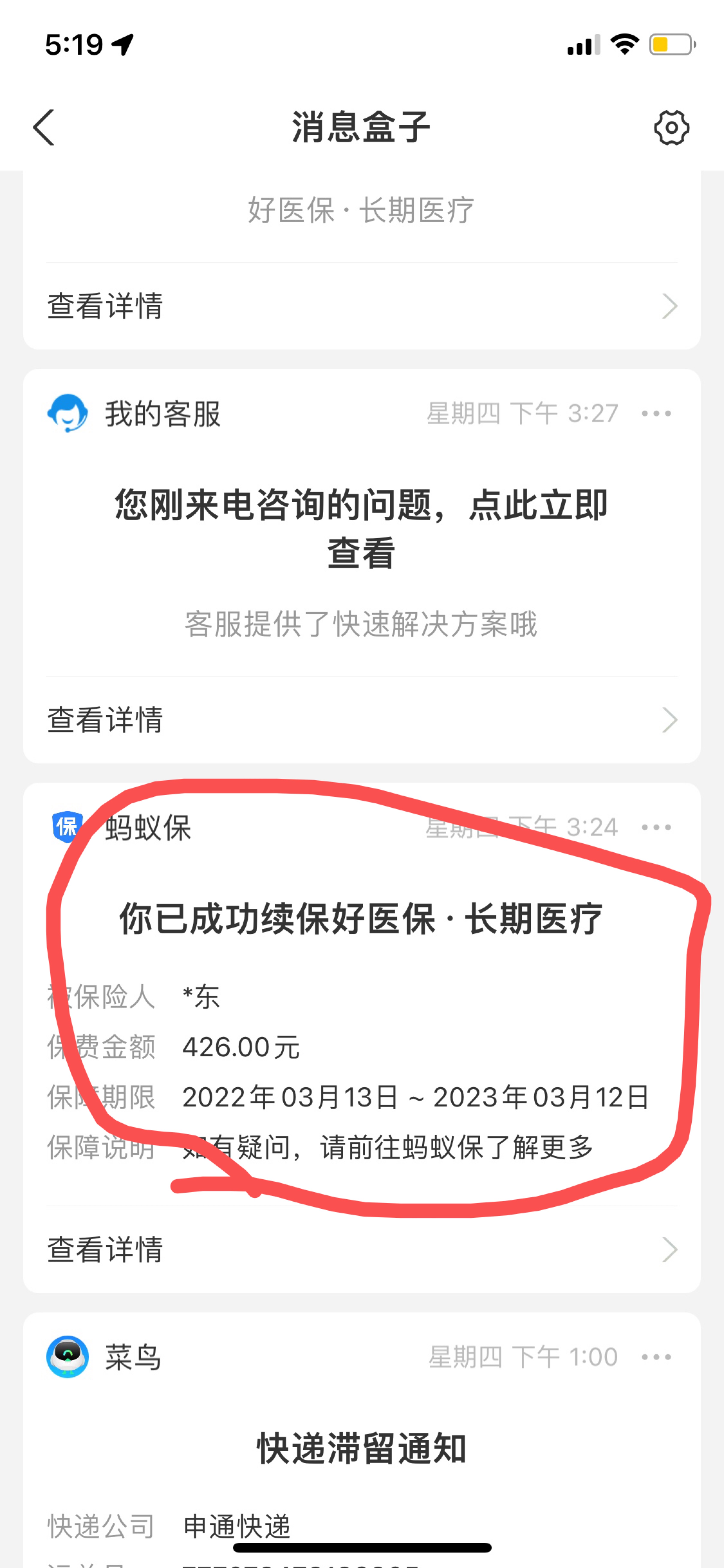
Task: Open 查看详情 under 我的客服 message
Action: click(x=362, y=719)
